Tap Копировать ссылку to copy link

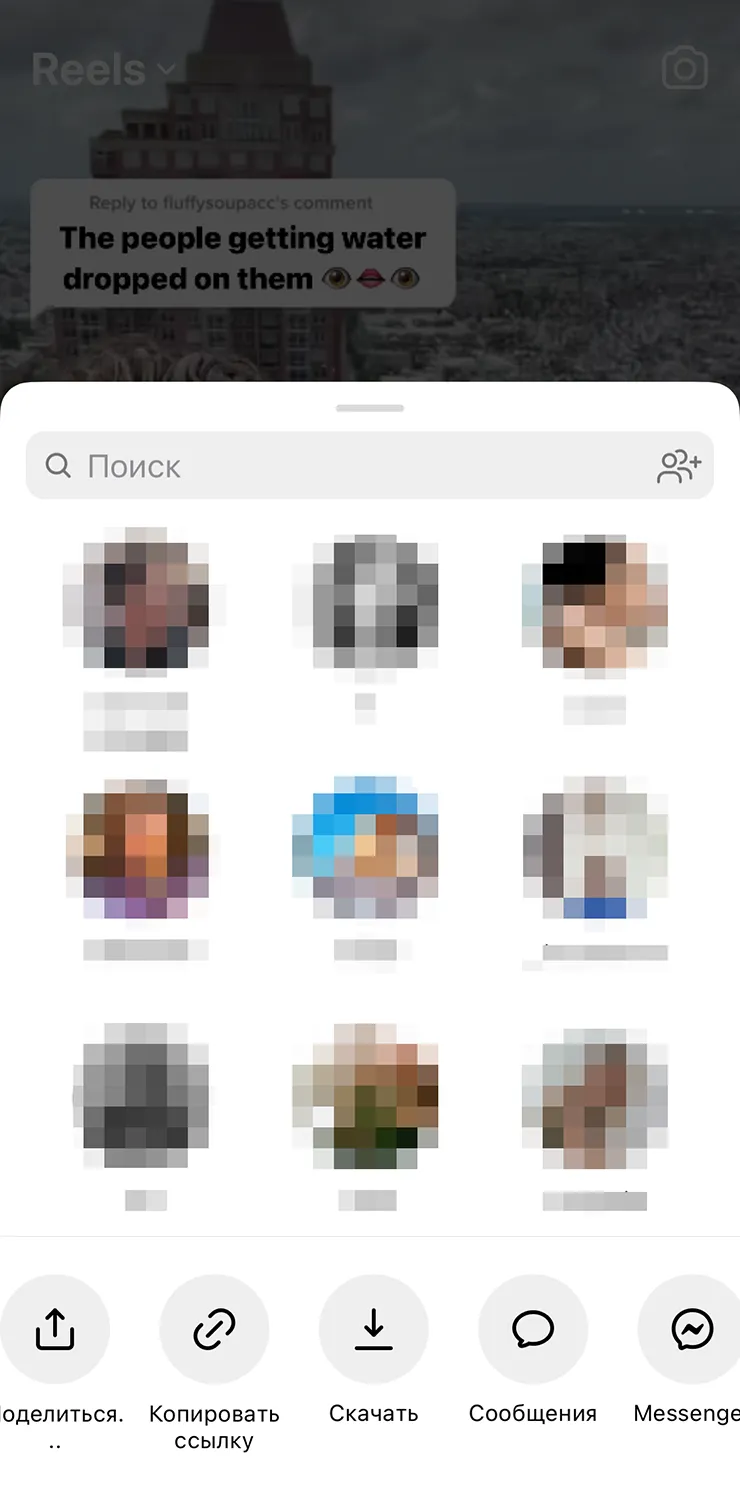(x=214, y=1329)
